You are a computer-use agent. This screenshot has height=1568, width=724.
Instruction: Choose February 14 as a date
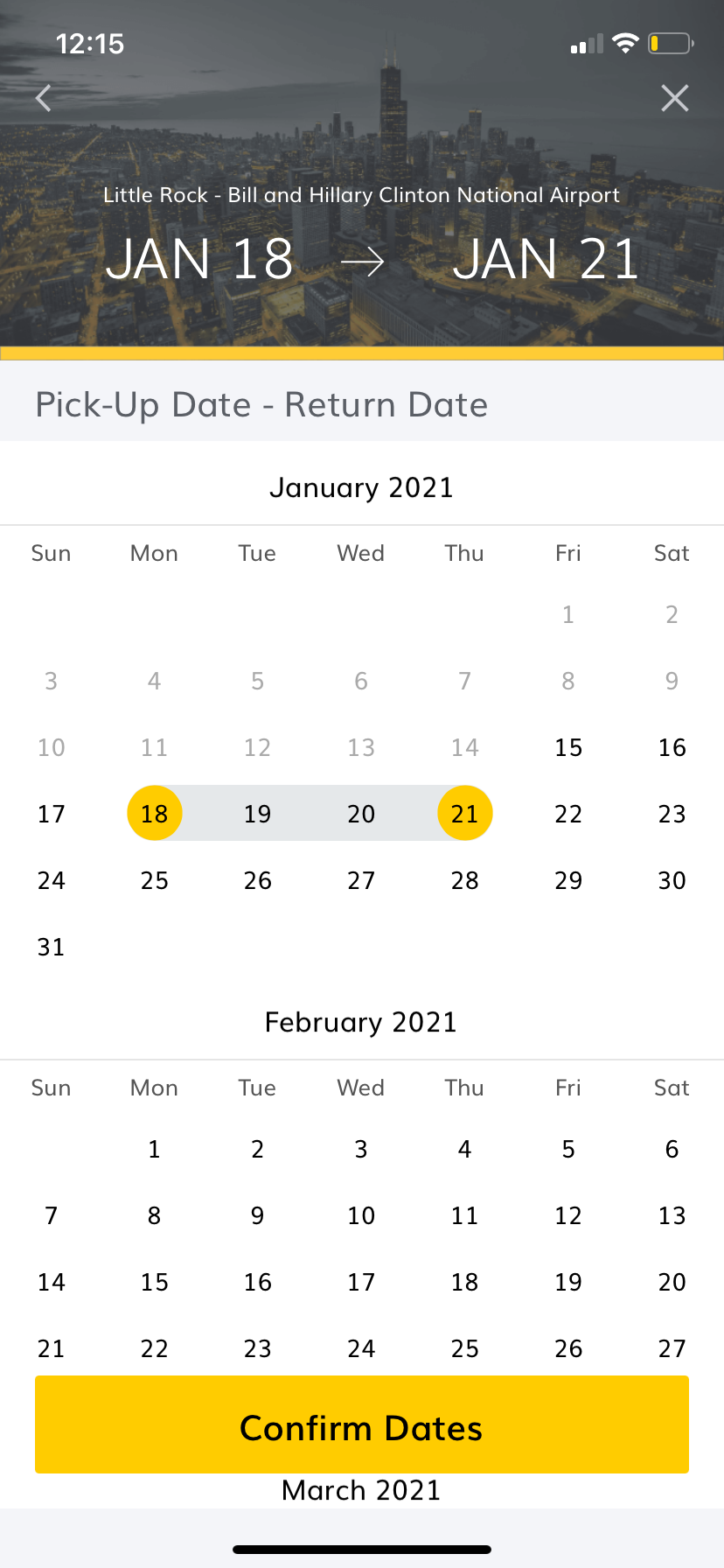pyautogui.click(x=52, y=1282)
